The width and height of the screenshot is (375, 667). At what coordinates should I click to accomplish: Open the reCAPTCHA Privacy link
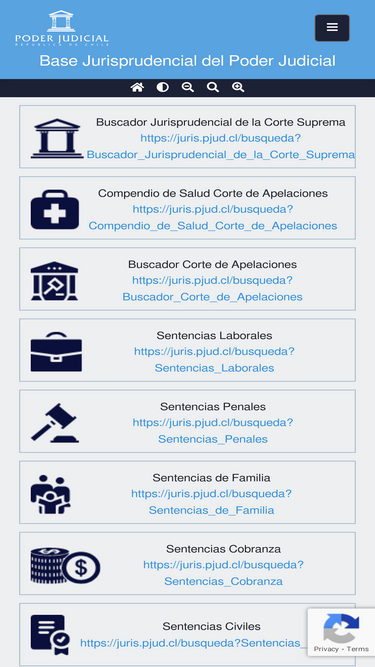(326, 649)
